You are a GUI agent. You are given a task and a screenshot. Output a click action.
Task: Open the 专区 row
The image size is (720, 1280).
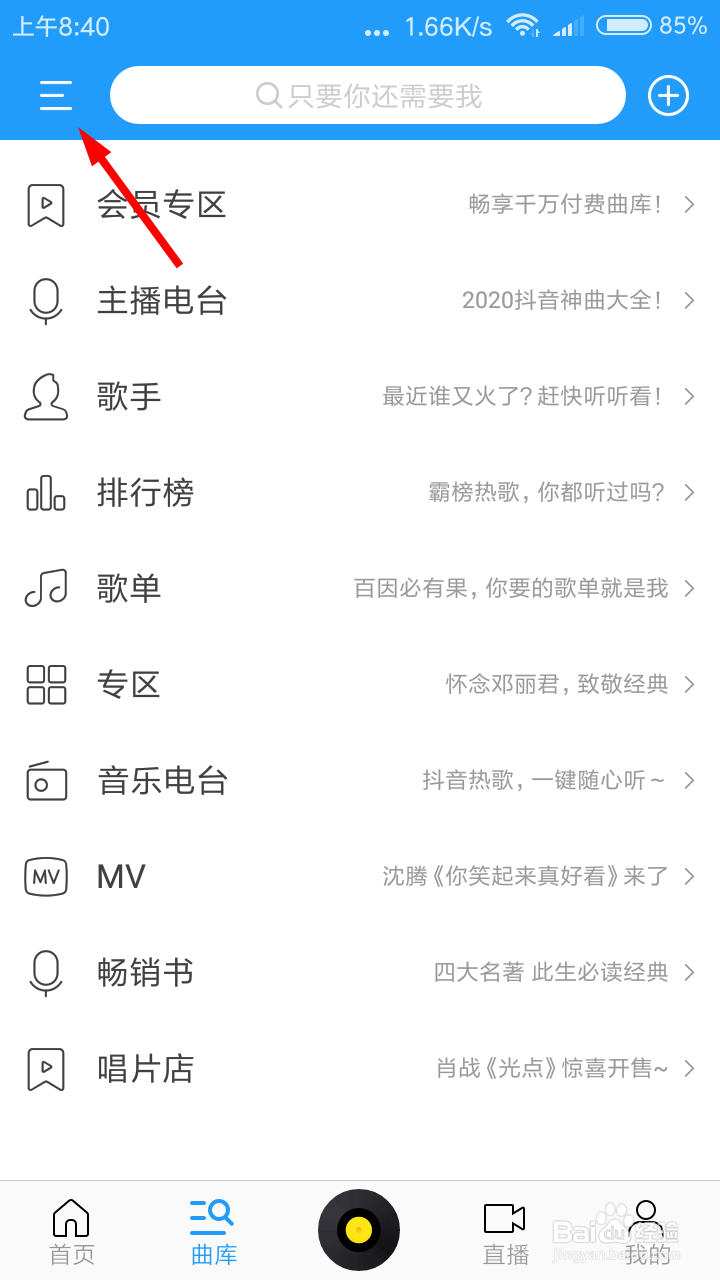click(360, 685)
